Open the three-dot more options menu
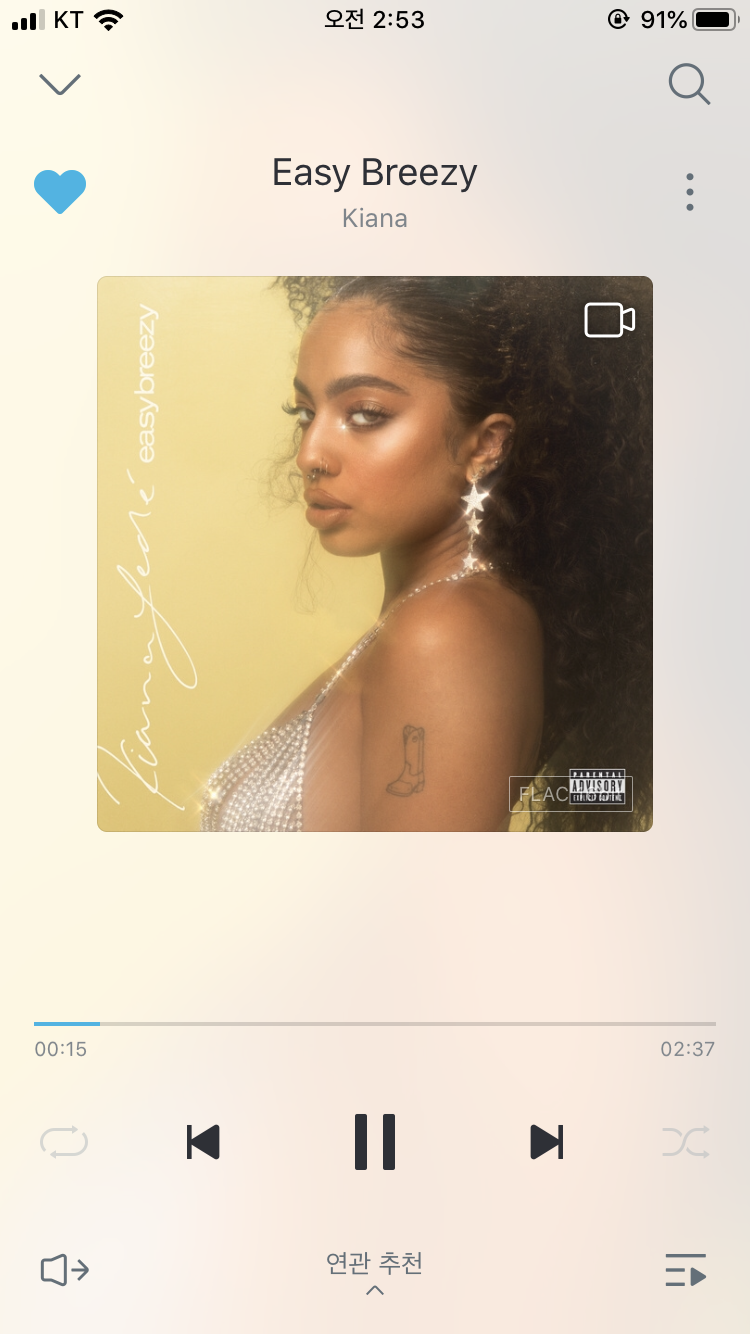Image resolution: width=750 pixels, height=1334 pixels. (689, 192)
